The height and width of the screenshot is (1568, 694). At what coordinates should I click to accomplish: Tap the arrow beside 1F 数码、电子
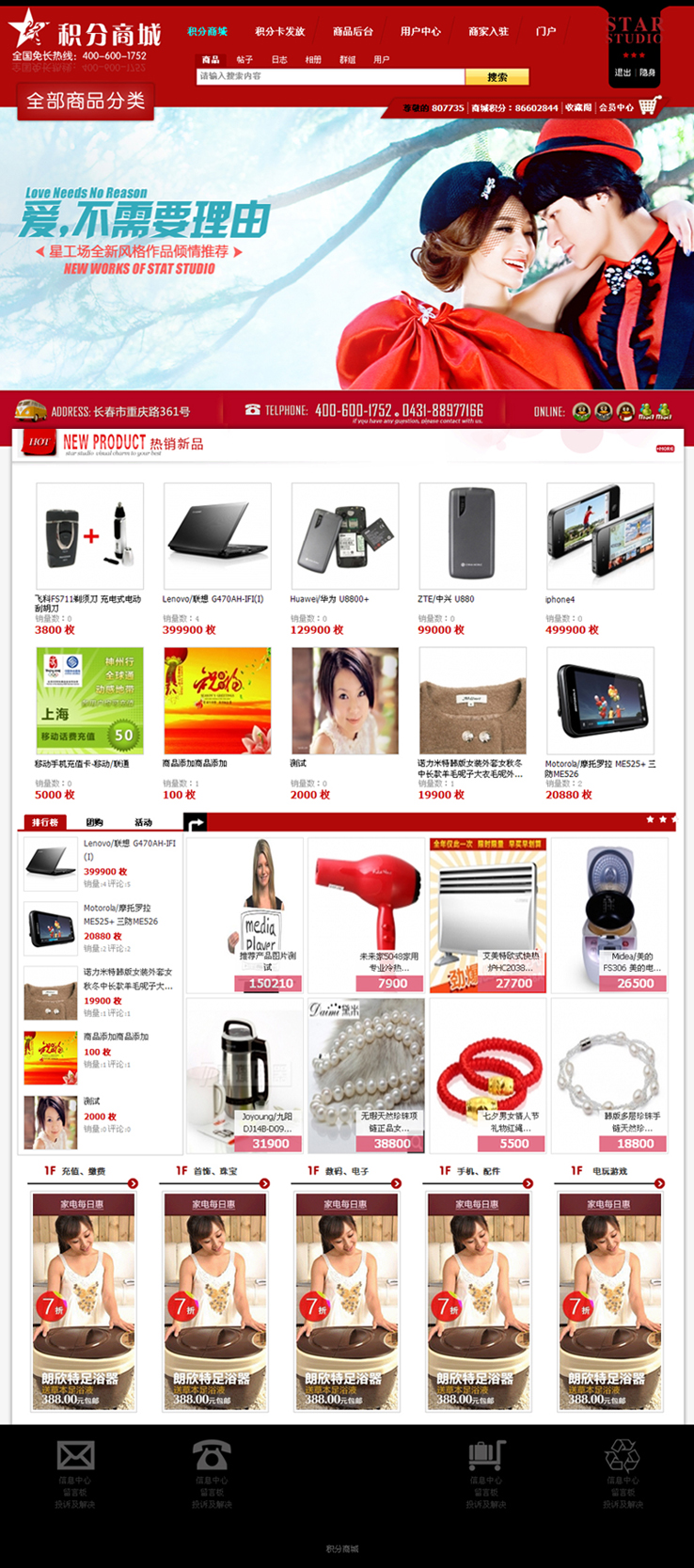click(396, 1183)
